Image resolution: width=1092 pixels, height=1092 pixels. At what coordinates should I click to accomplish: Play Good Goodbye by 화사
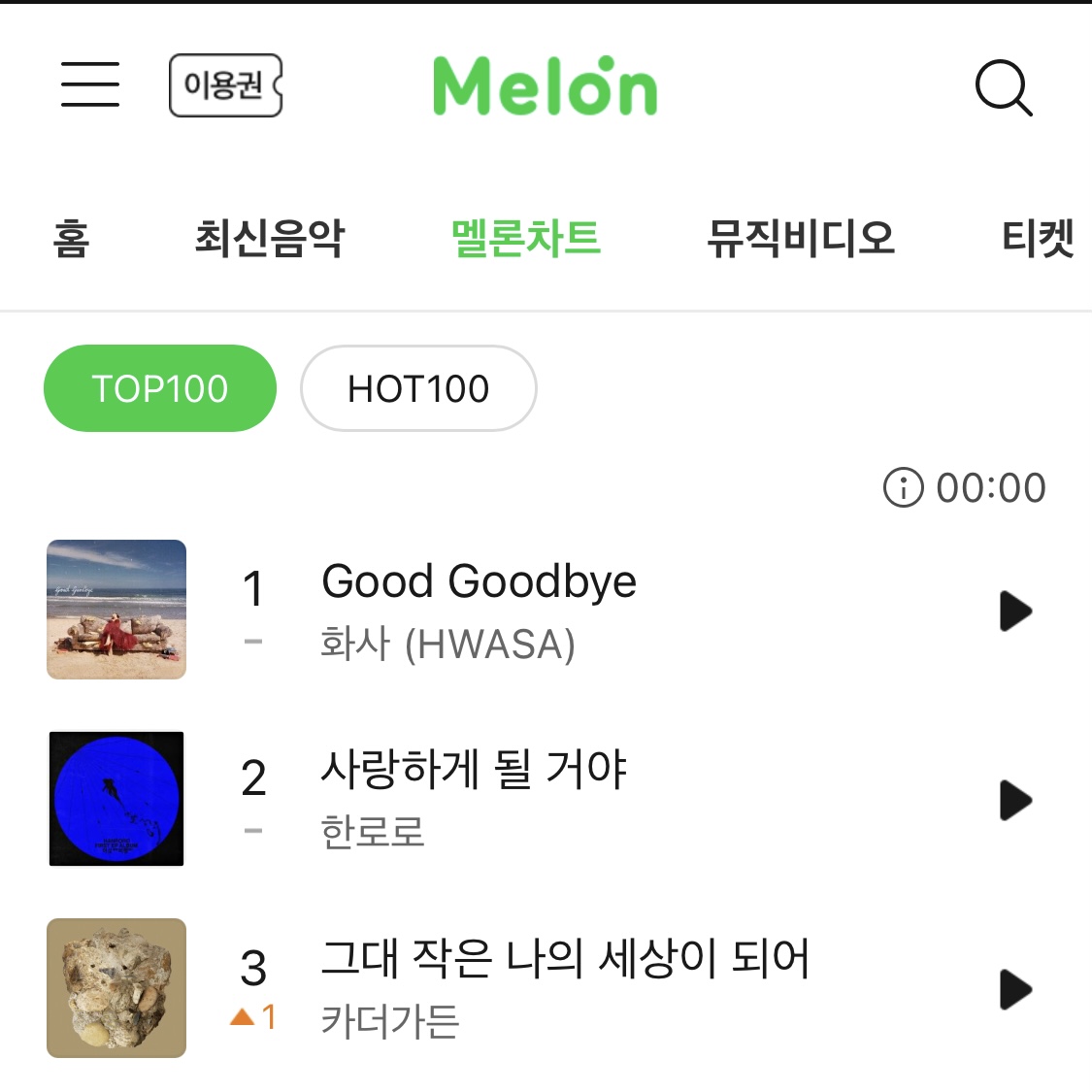(1015, 611)
